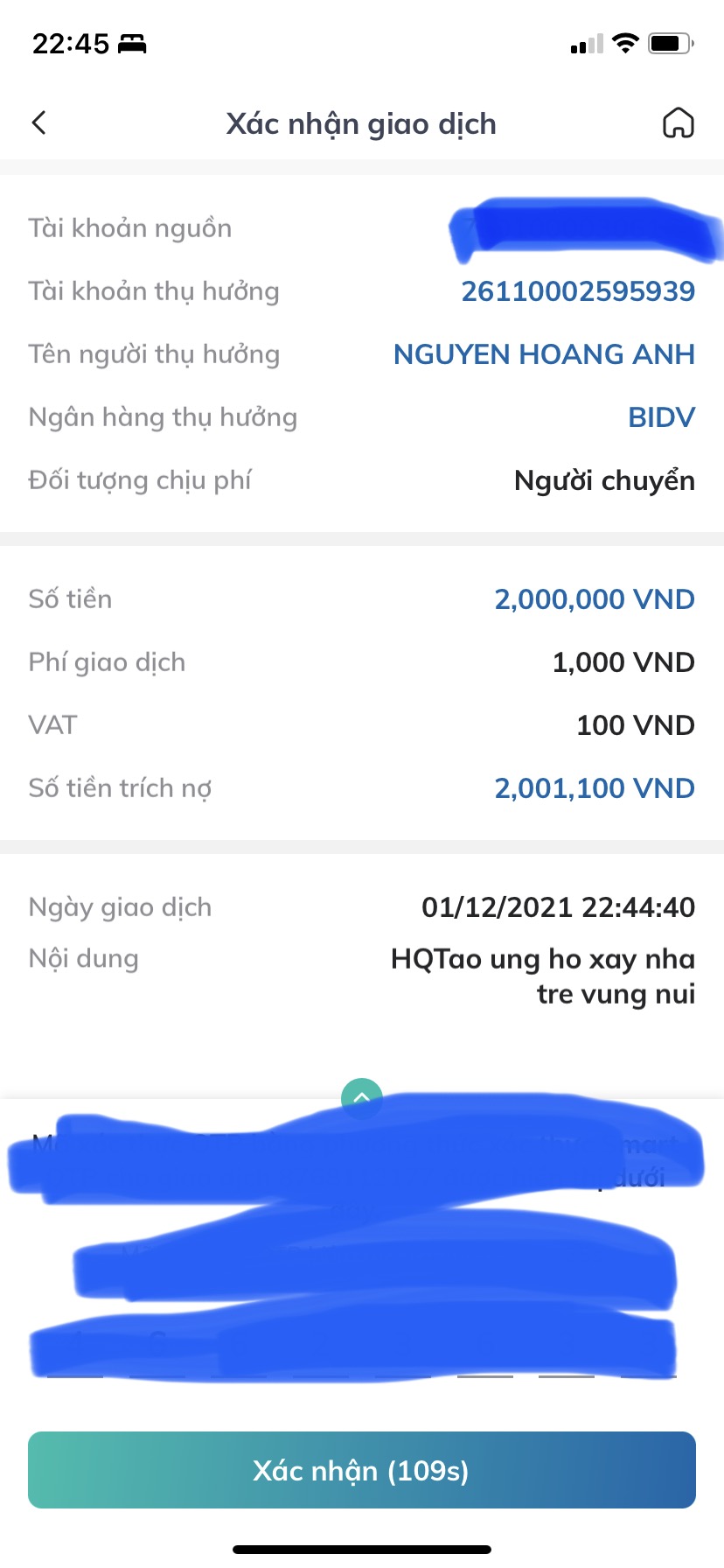Go back from transaction confirmation
The image size is (724, 1568).
tap(39, 122)
